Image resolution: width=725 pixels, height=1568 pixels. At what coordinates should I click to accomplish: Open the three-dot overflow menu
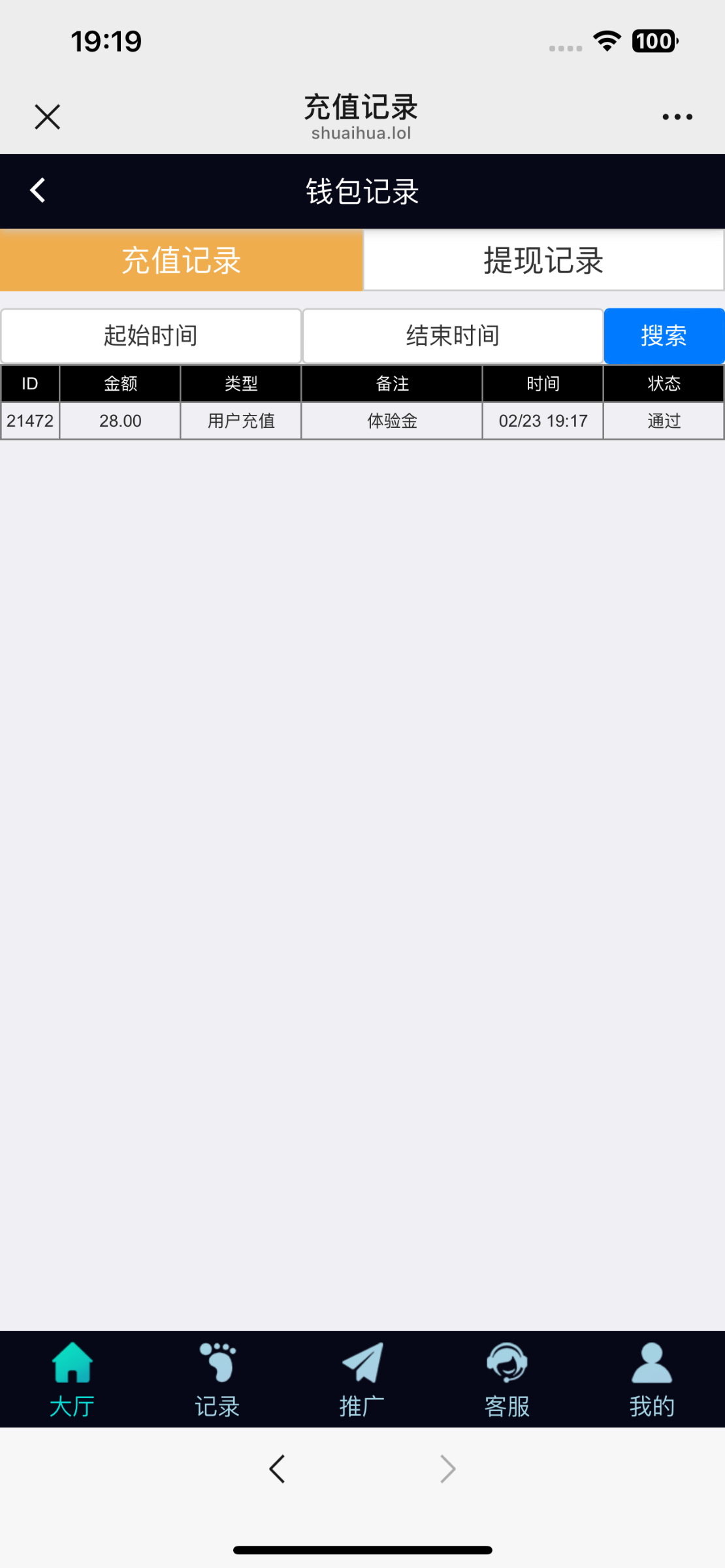pos(677,117)
